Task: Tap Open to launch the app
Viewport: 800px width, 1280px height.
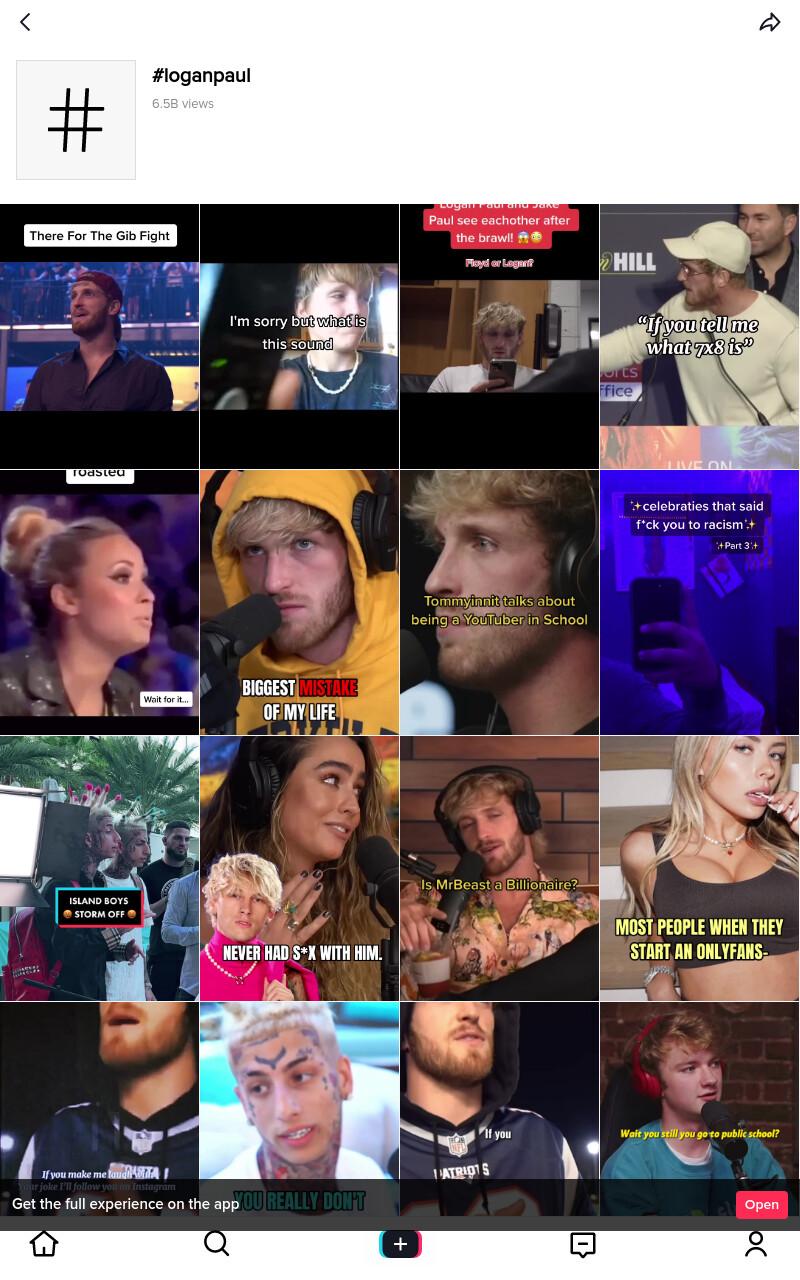Action: click(762, 1205)
